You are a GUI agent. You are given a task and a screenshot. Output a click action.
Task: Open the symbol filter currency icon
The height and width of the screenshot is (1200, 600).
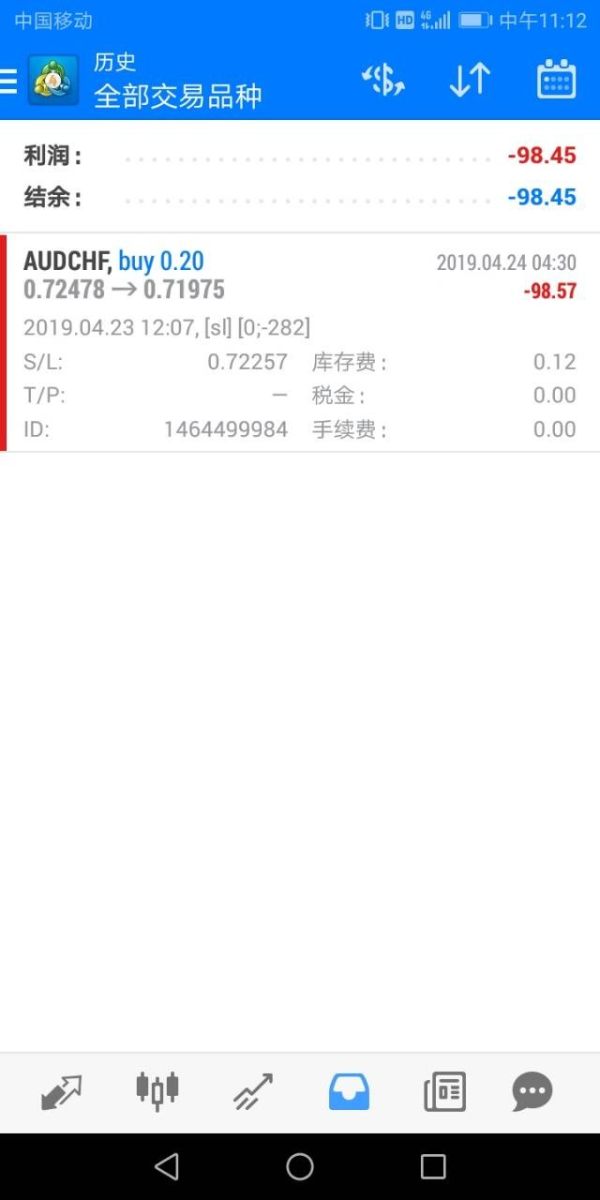click(383, 80)
